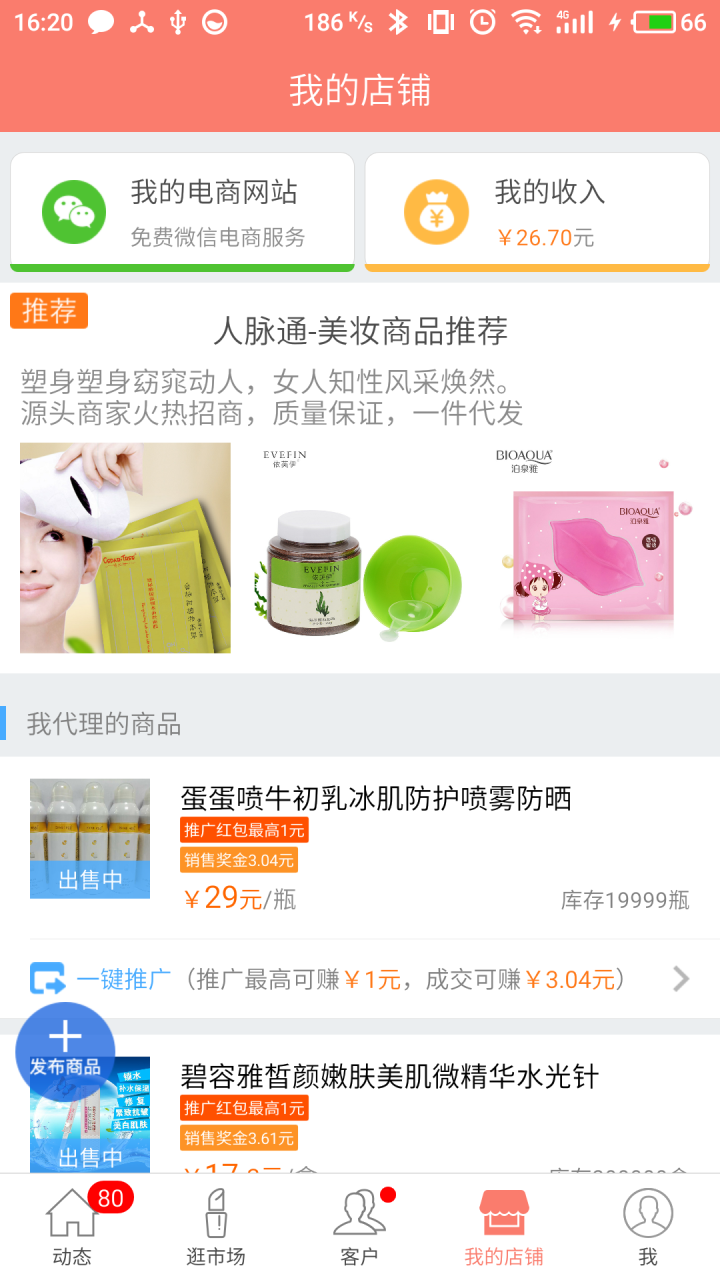Go to the 我 profile tab
720x1280 pixels.
pos(648,1227)
